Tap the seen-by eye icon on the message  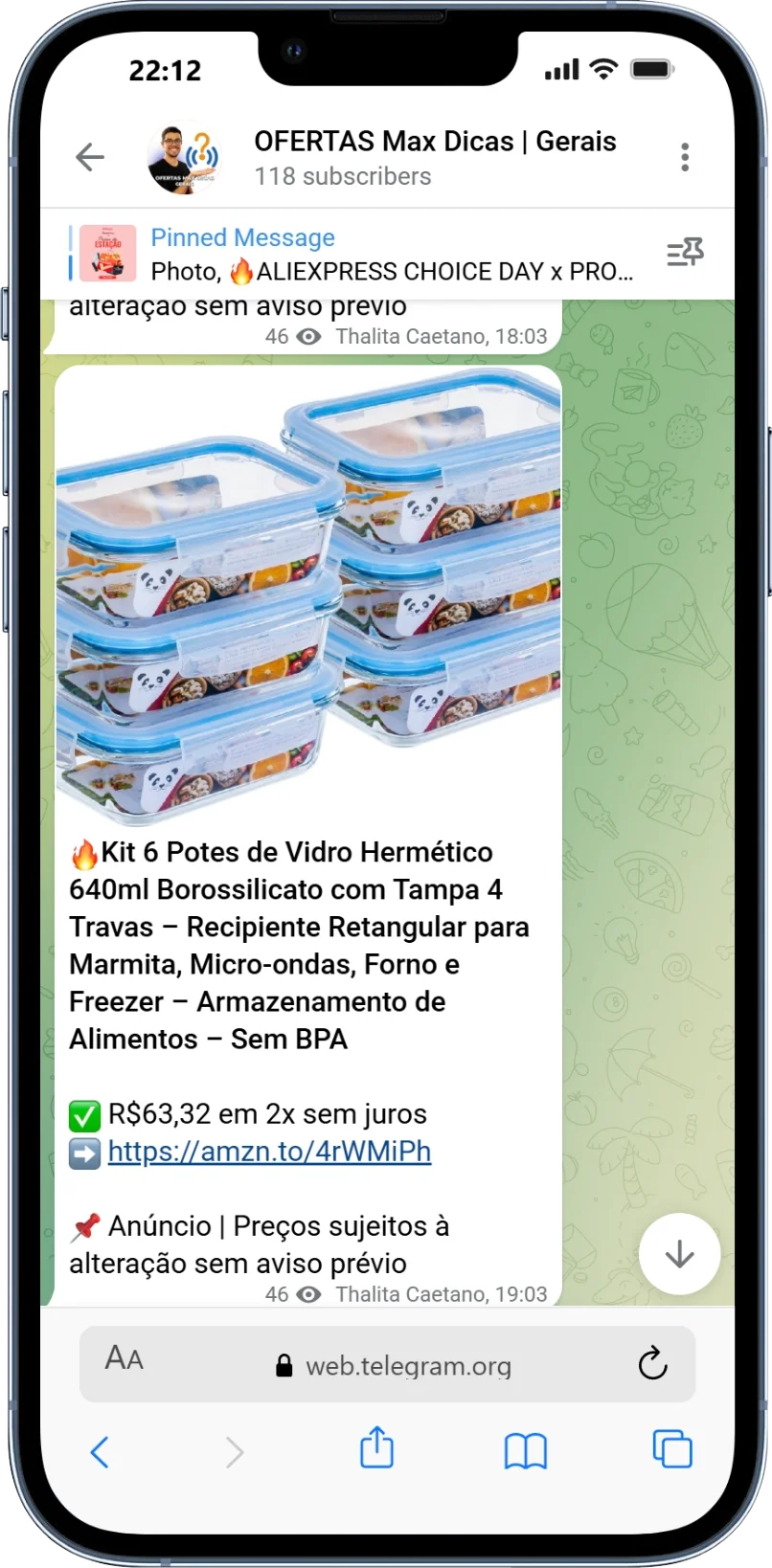(x=307, y=1293)
